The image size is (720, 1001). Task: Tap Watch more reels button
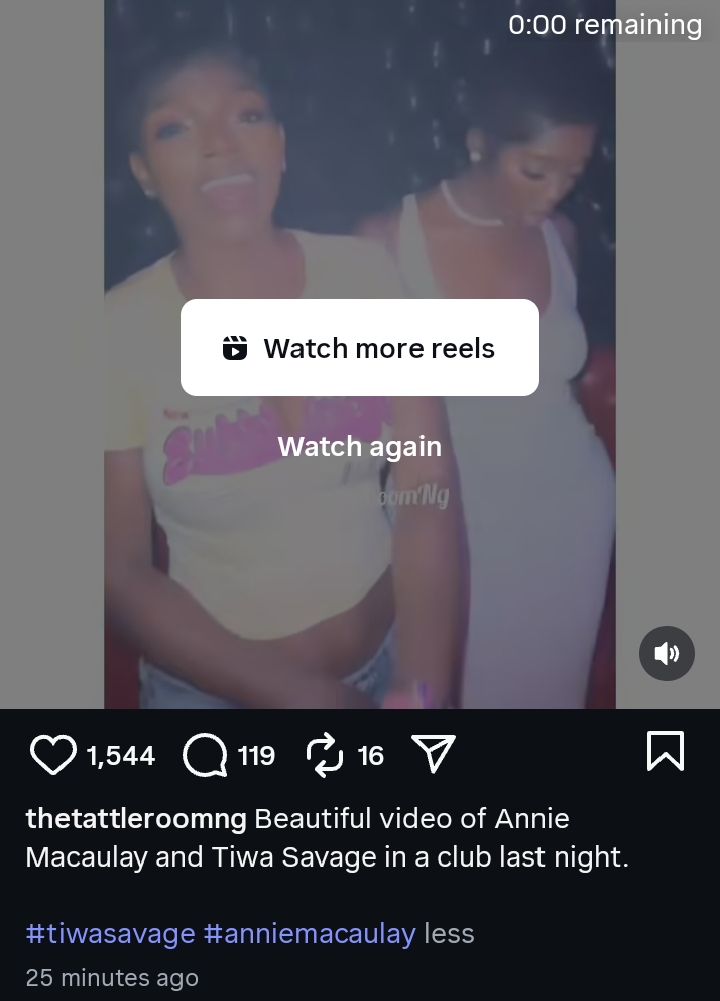(x=359, y=348)
